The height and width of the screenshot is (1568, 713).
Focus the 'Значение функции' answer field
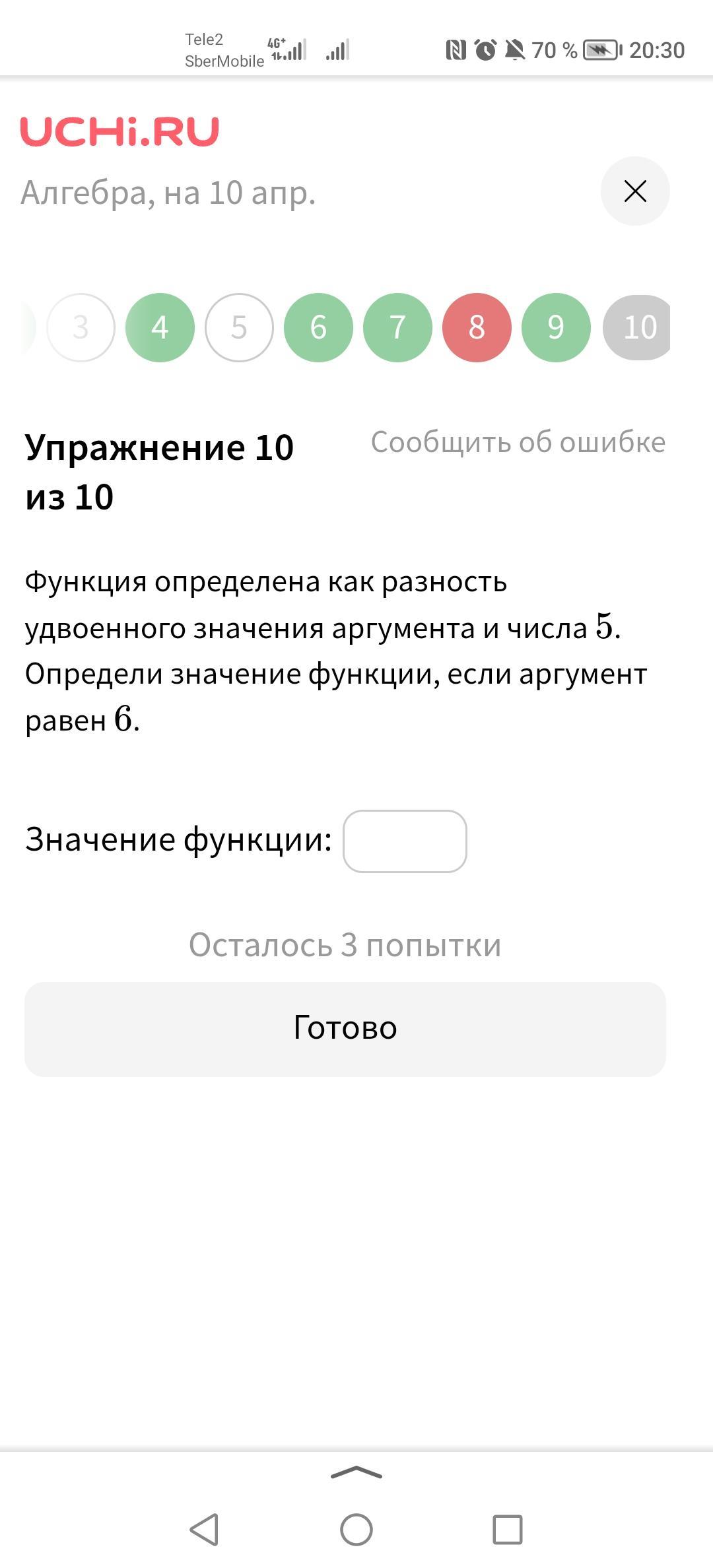coord(405,841)
